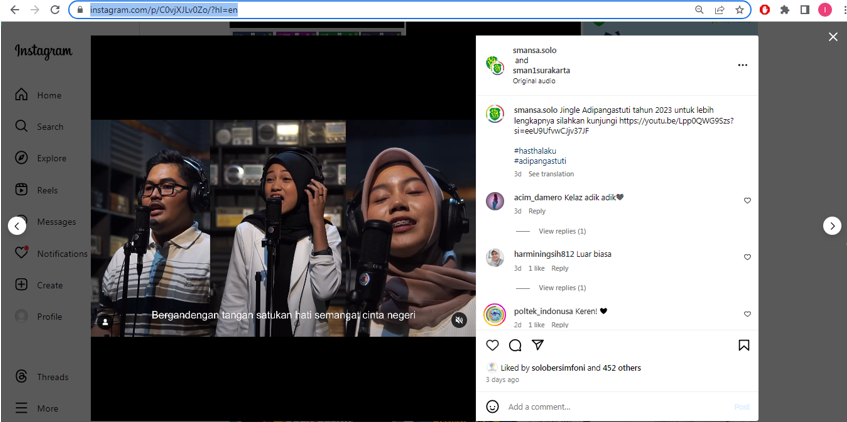View replies under acim_damero's comment
Screen dimensions: 847x422
pos(562,231)
